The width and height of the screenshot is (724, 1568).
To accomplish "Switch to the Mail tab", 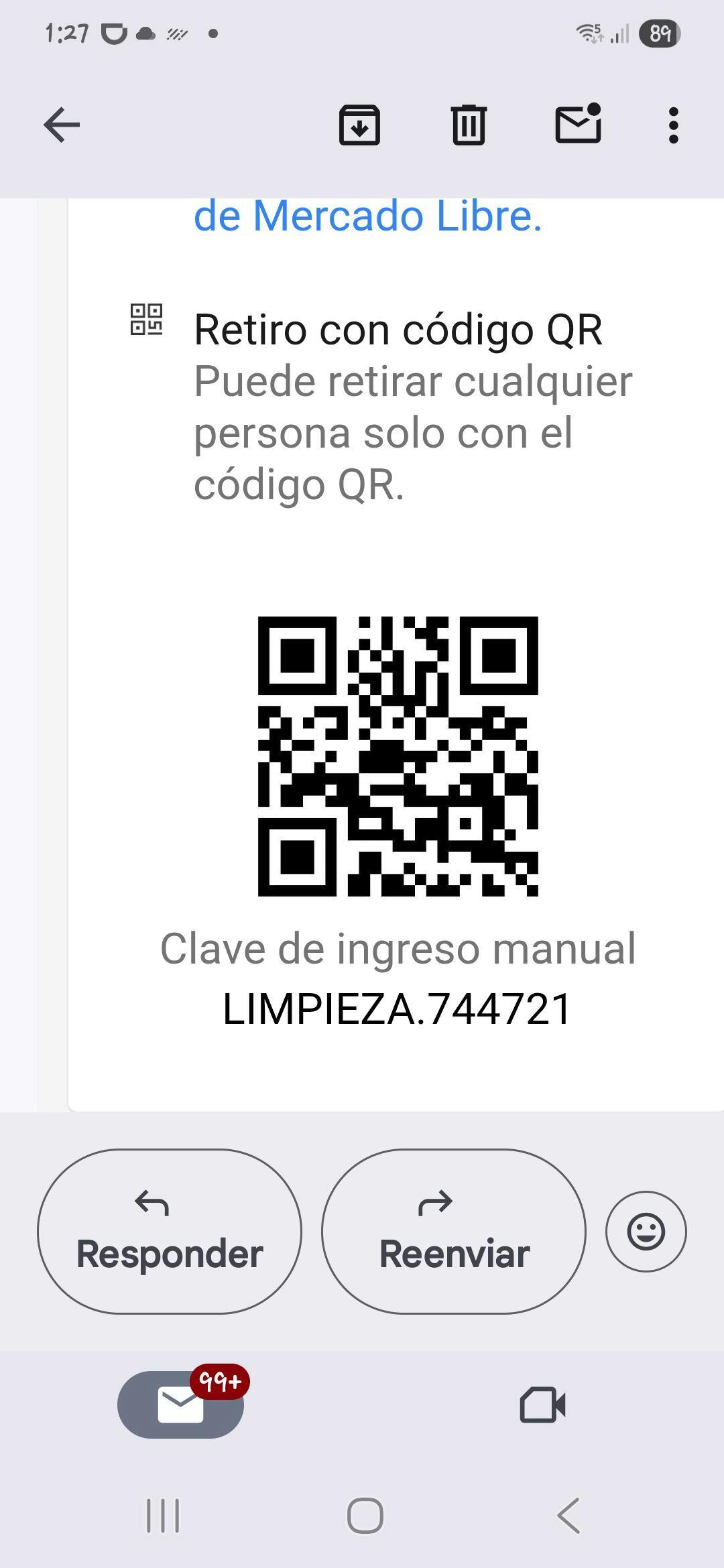I will click(181, 1404).
